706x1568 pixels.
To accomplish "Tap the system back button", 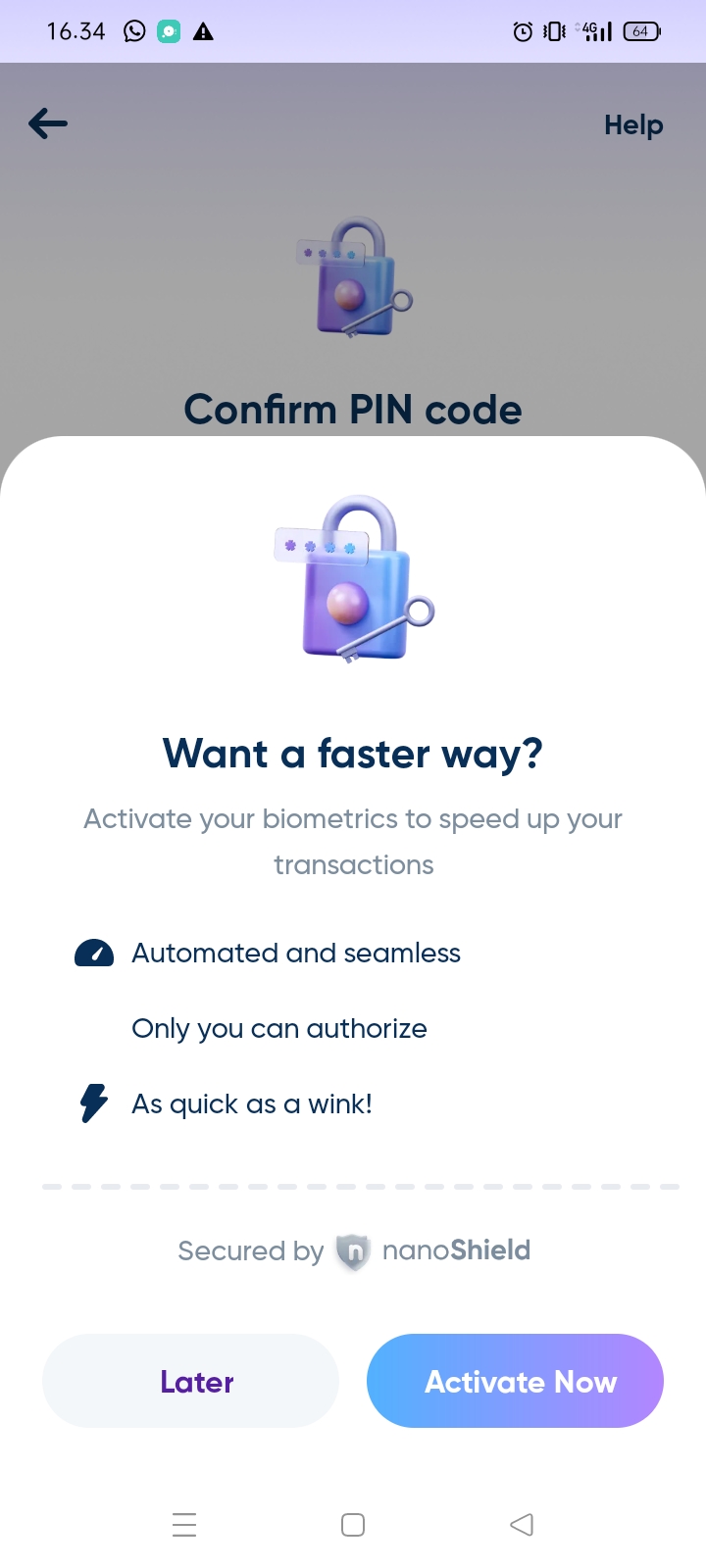I will pos(522,1525).
